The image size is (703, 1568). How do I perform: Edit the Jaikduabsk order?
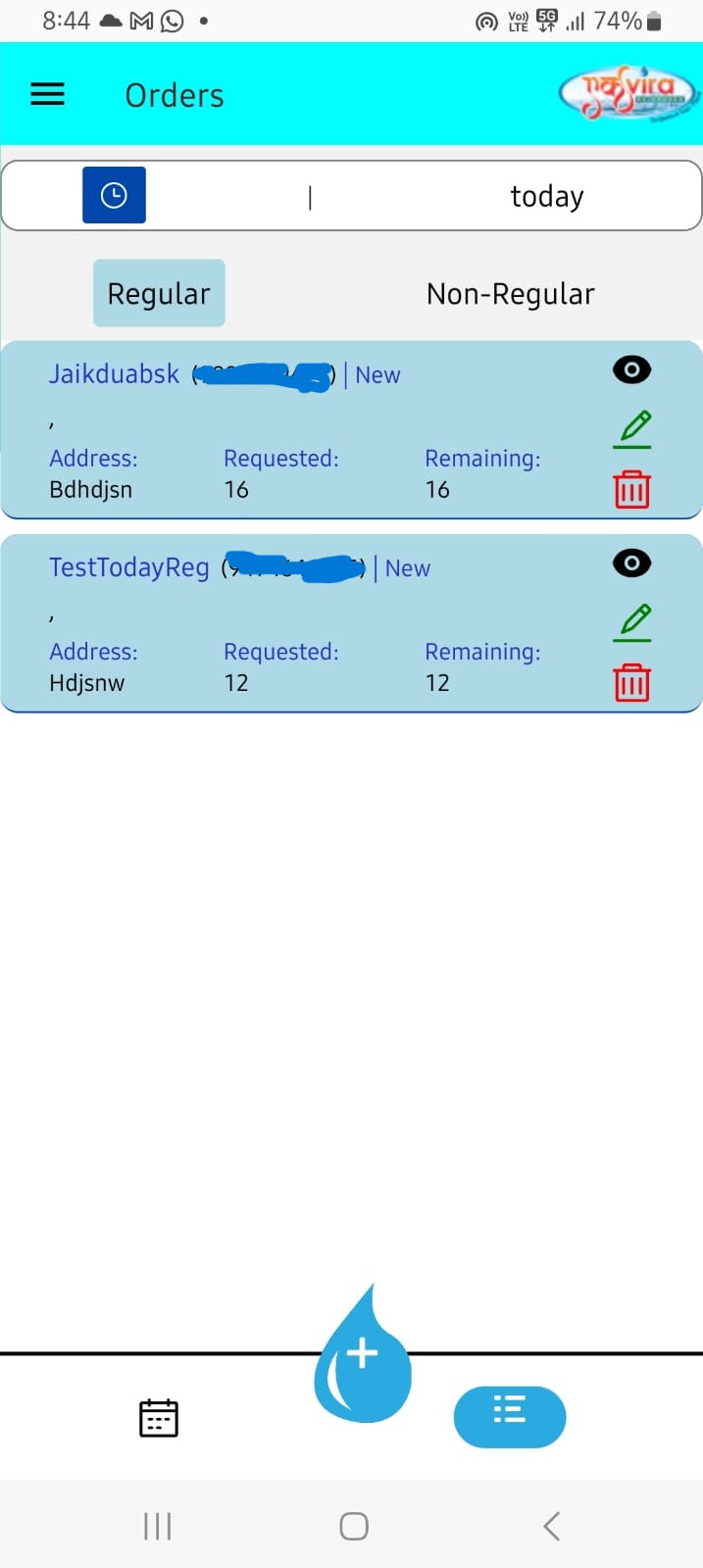[x=632, y=429]
